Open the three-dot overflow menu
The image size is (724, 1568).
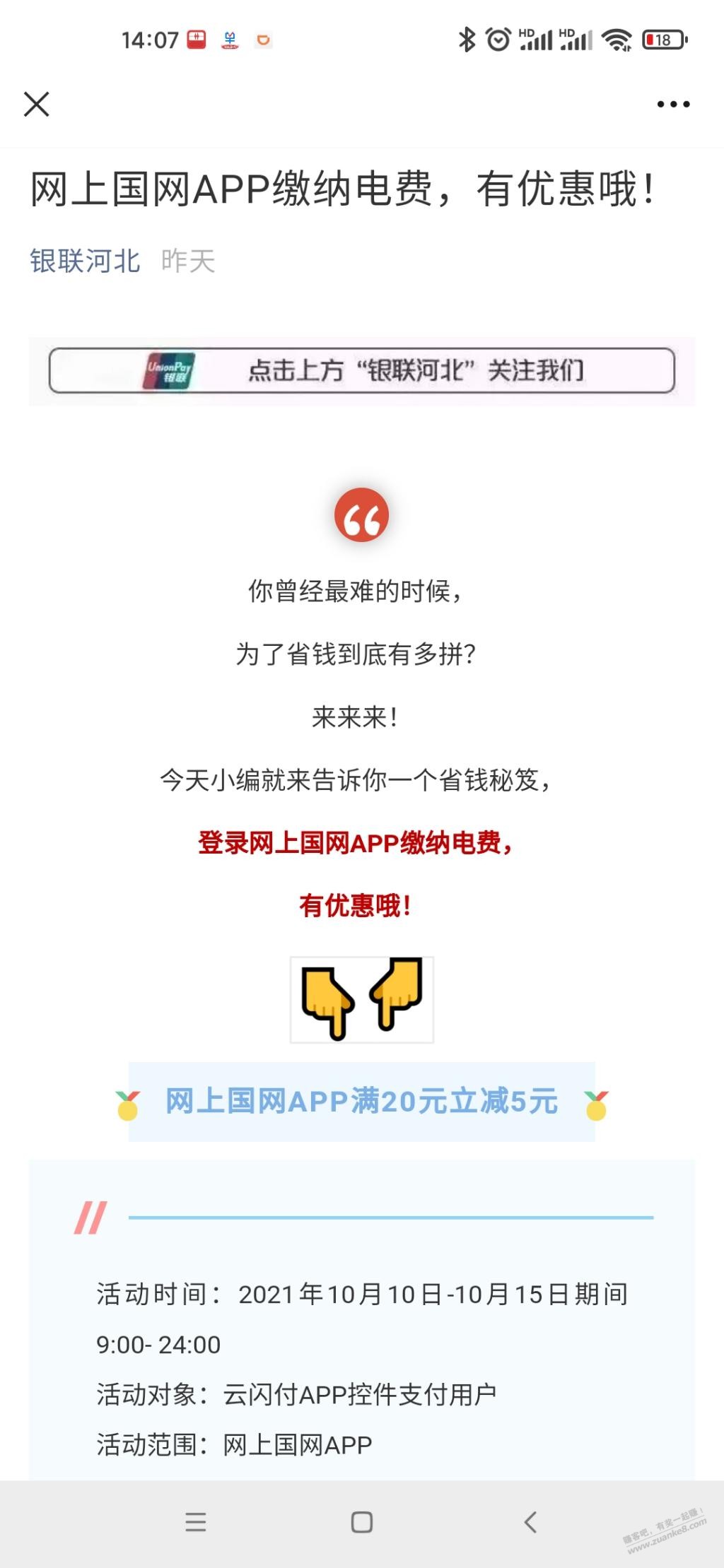click(x=672, y=105)
